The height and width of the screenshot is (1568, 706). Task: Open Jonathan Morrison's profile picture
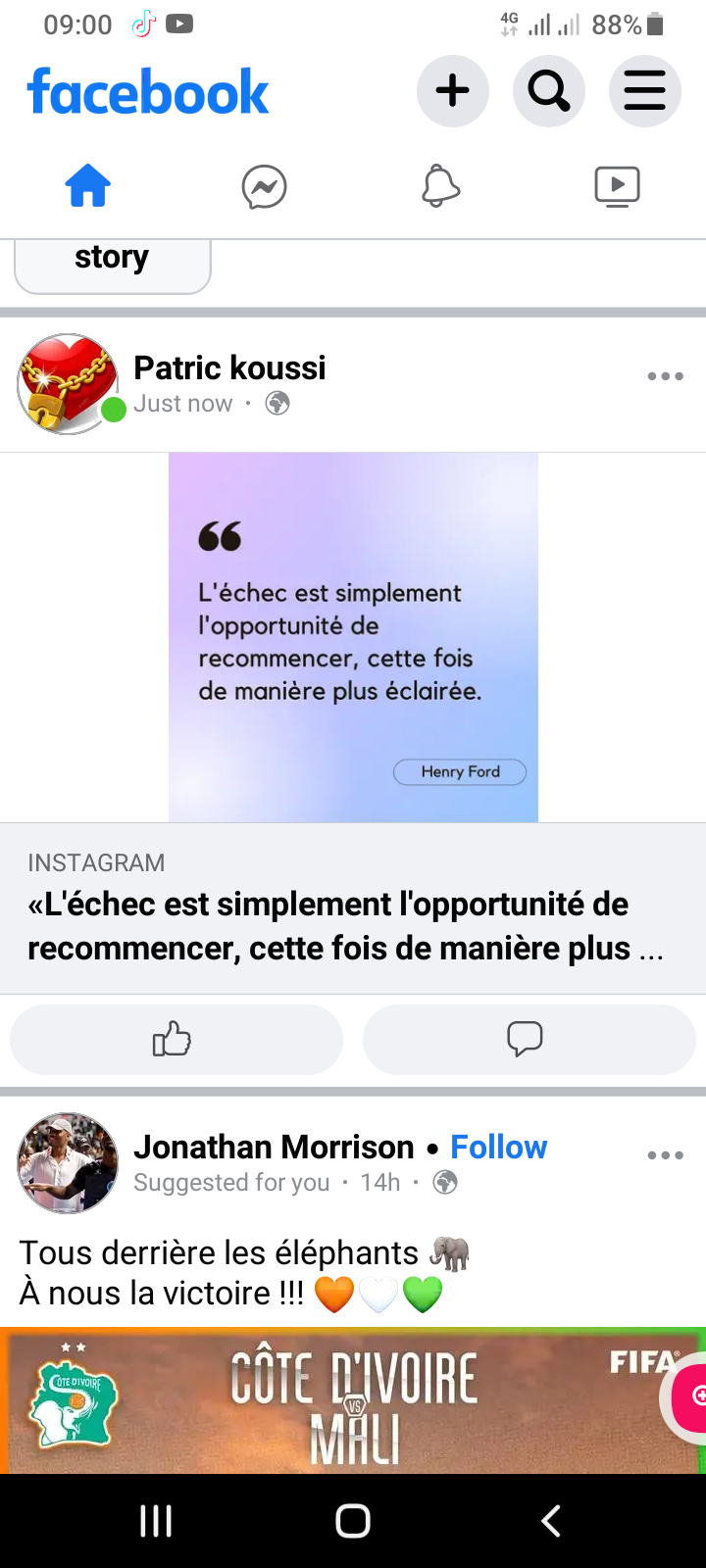[x=67, y=1162]
